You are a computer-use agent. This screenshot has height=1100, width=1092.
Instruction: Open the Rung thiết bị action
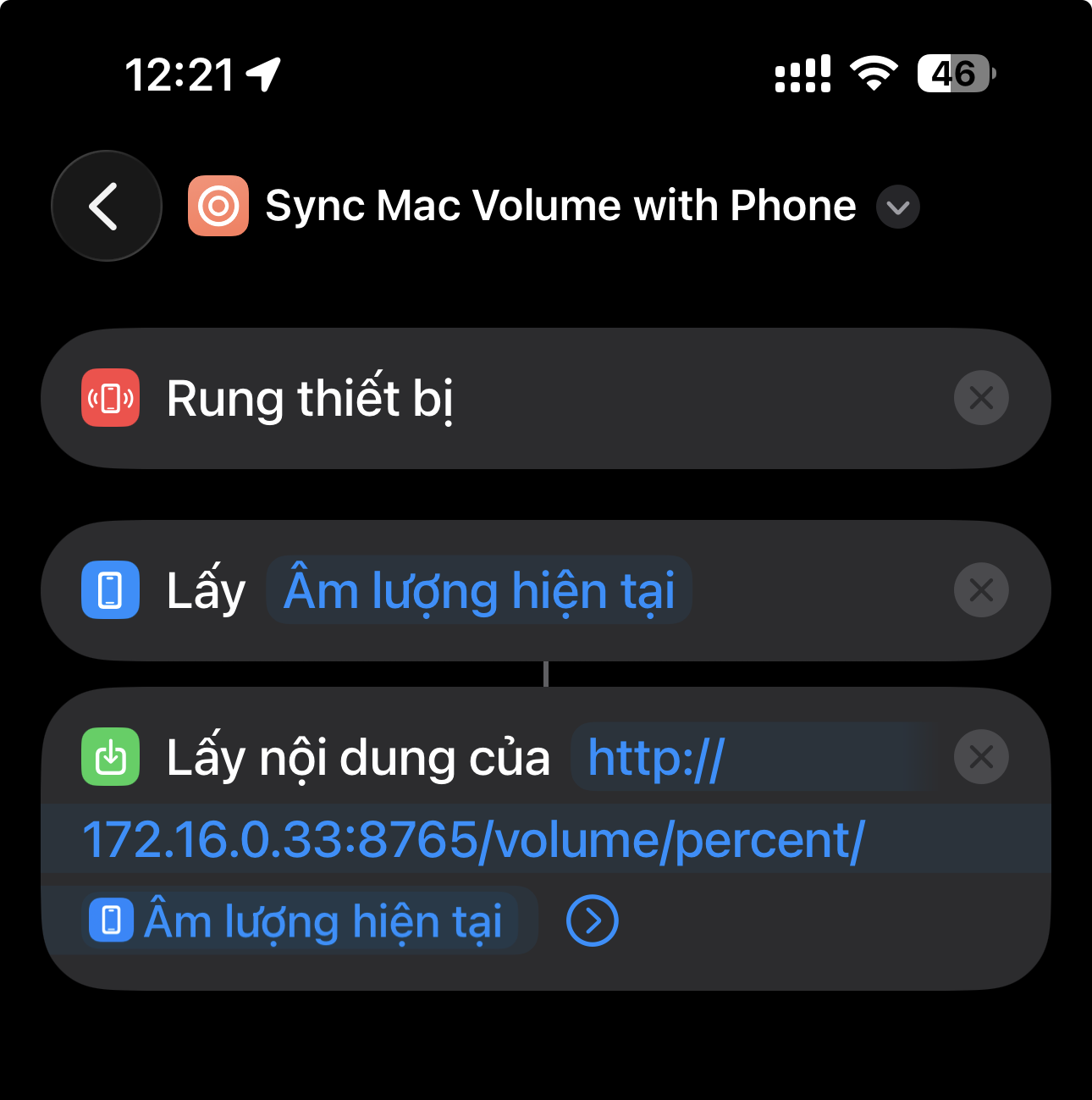tap(310, 398)
